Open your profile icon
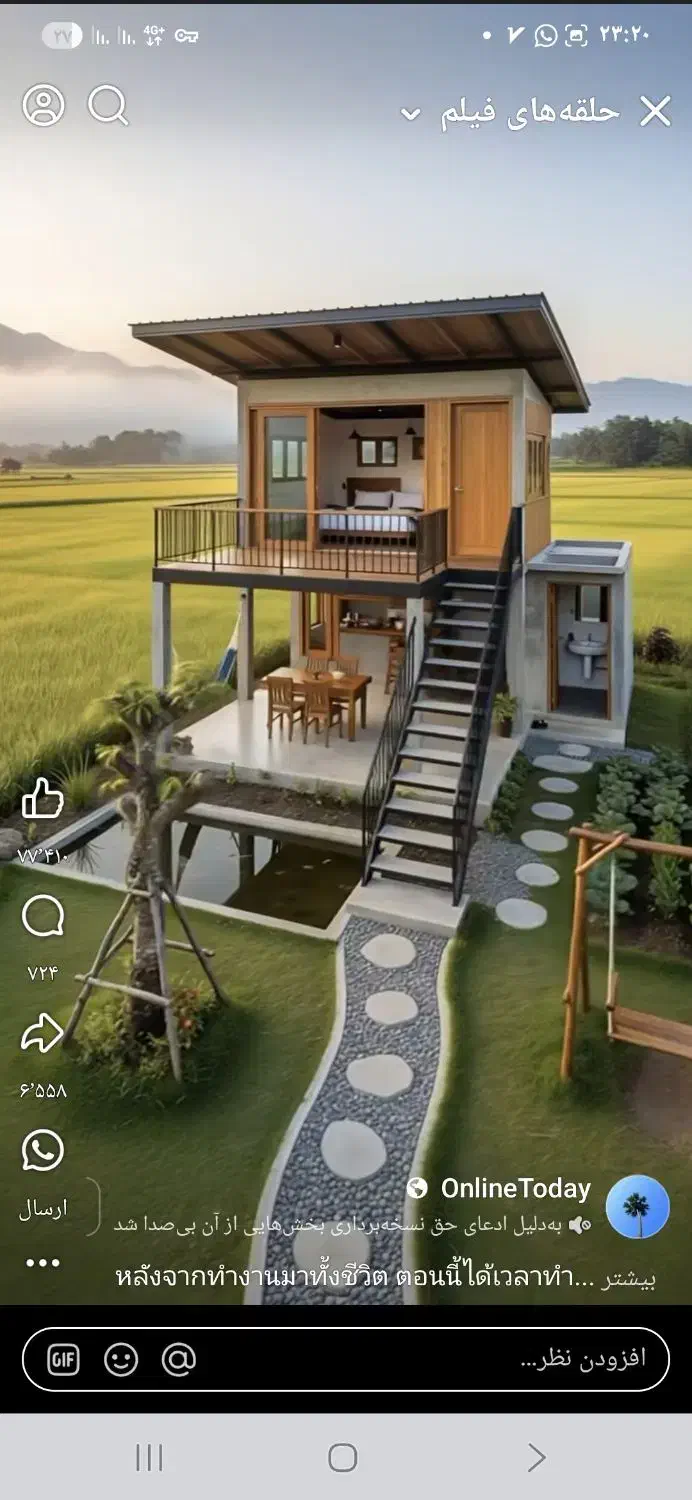This screenshot has width=692, height=1500. (x=44, y=105)
